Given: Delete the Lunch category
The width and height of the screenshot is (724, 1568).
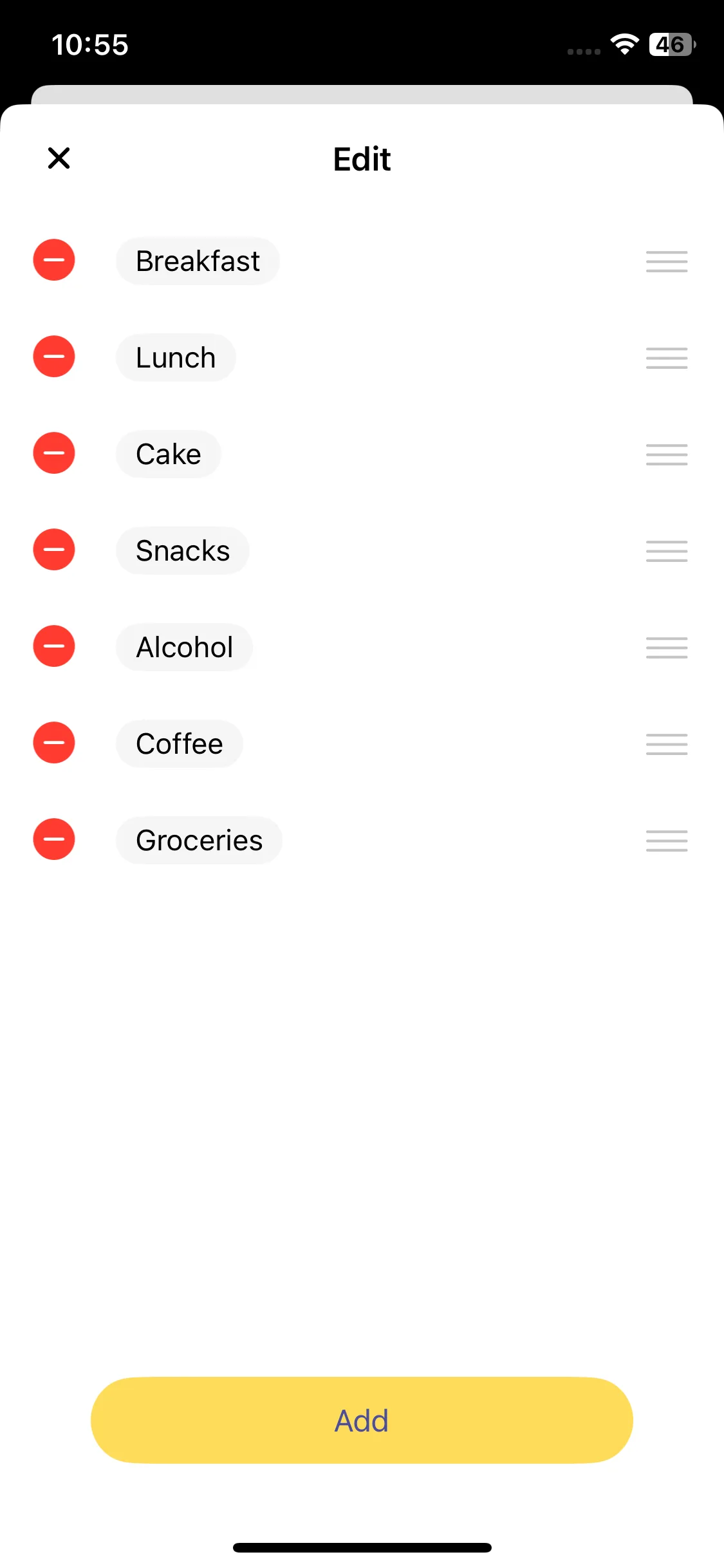Looking at the screenshot, I should (x=54, y=357).
